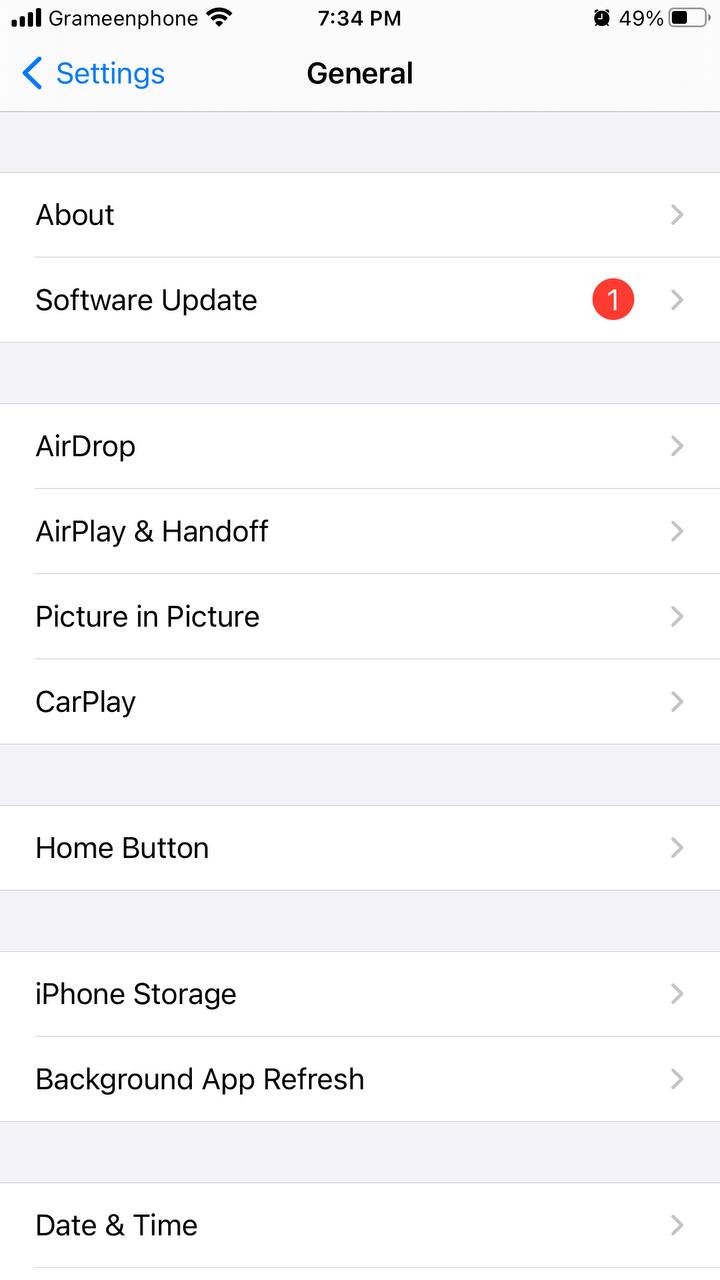The image size is (720, 1280).
Task: Open AirPlay & Handoff settings
Action: tap(360, 531)
